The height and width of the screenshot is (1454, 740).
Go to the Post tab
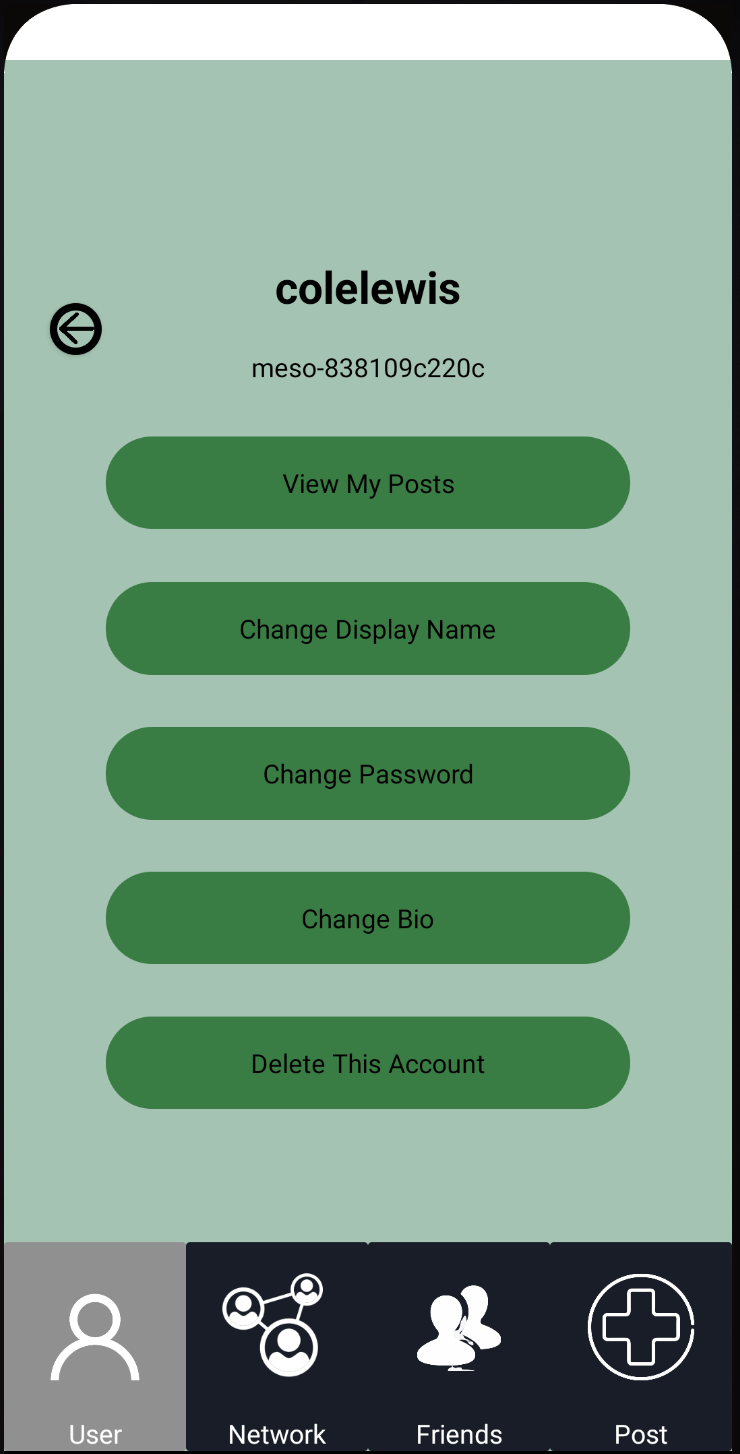coord(641,1346)
